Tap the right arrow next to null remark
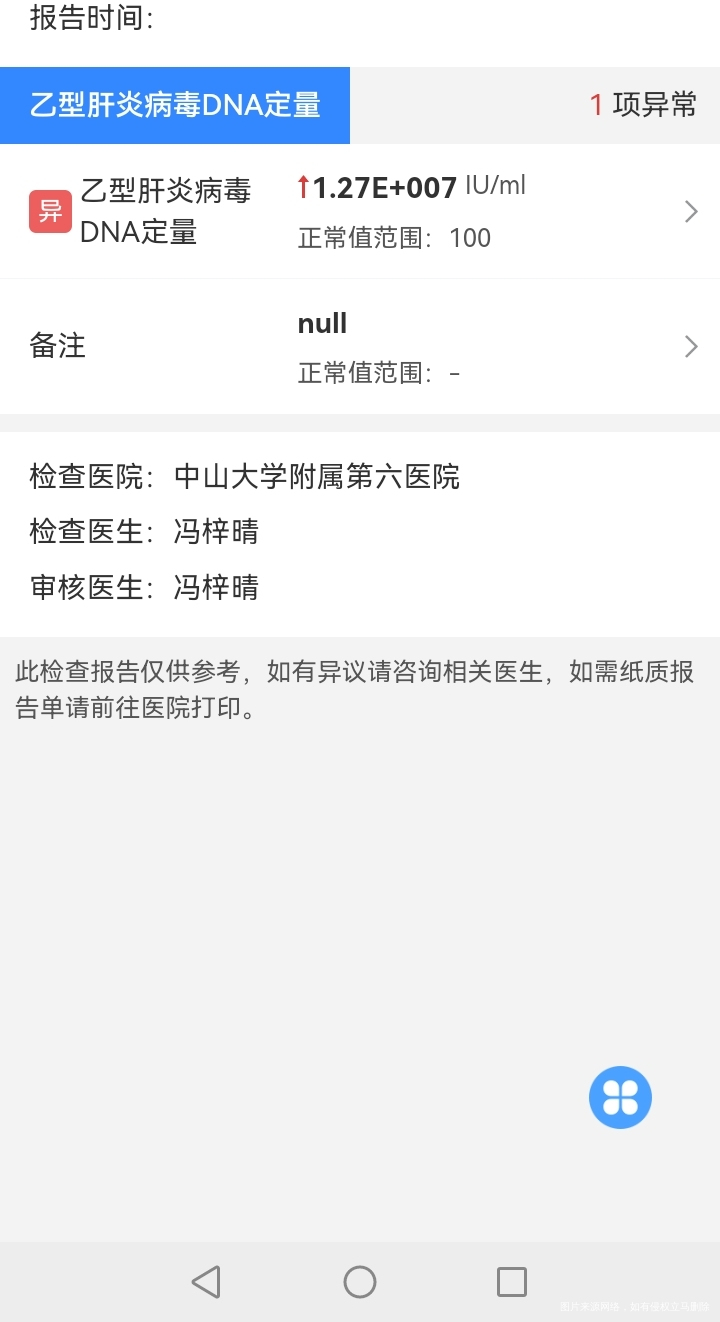Viewport: 720px width, 1322px height. (690, 346)
